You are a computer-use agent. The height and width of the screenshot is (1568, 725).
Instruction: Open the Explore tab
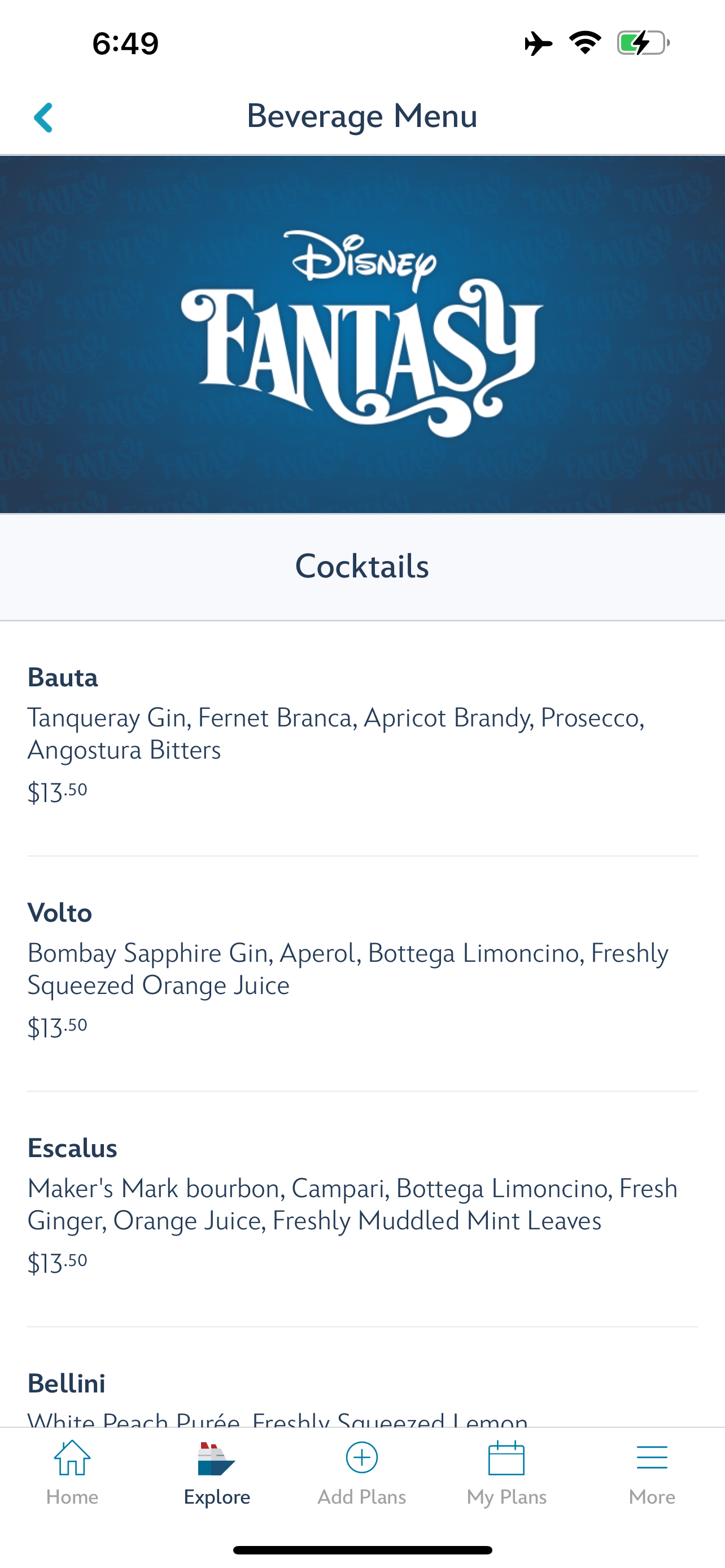(x=217, y=1473)
